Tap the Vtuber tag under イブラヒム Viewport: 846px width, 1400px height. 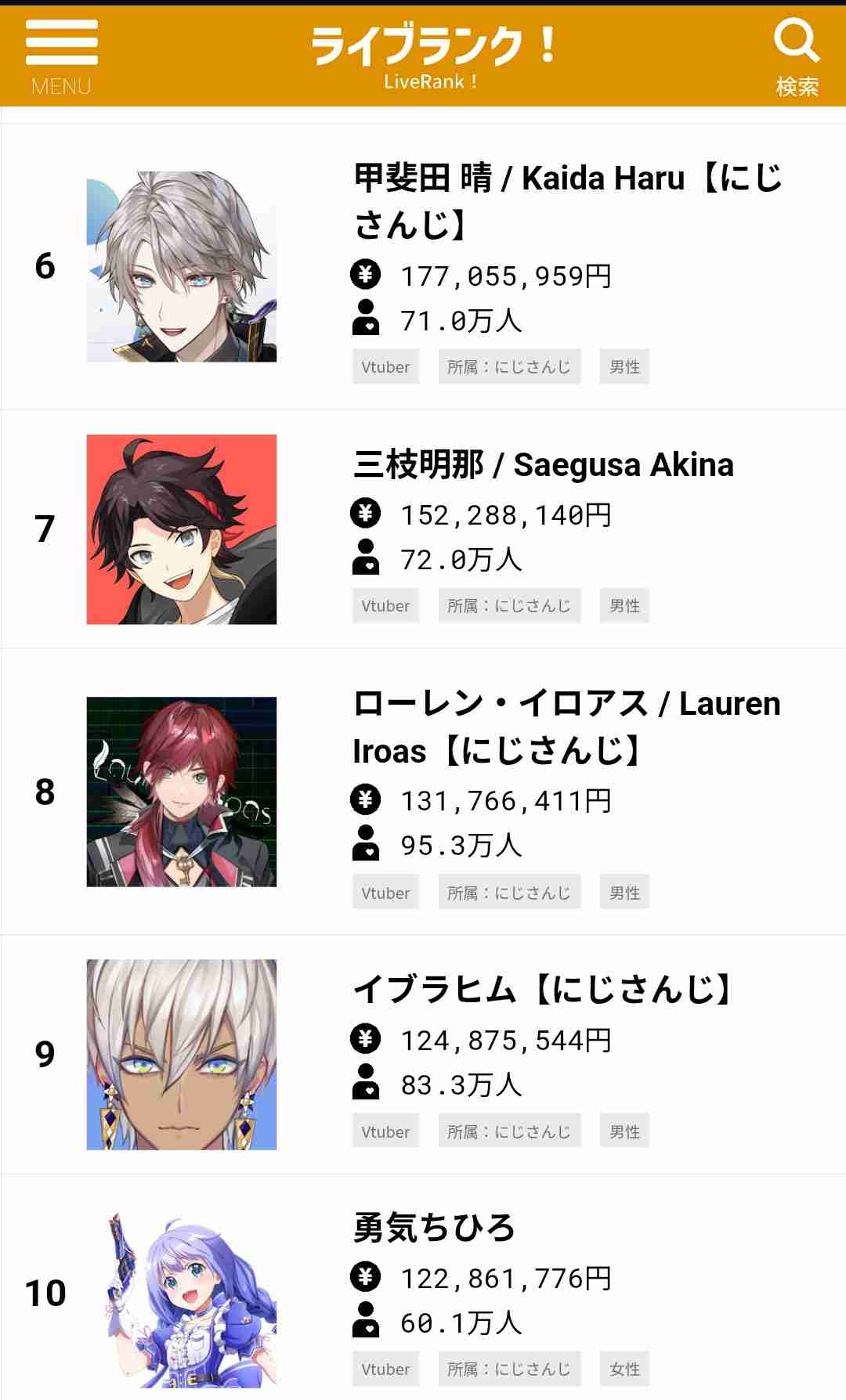(385, 1131)
